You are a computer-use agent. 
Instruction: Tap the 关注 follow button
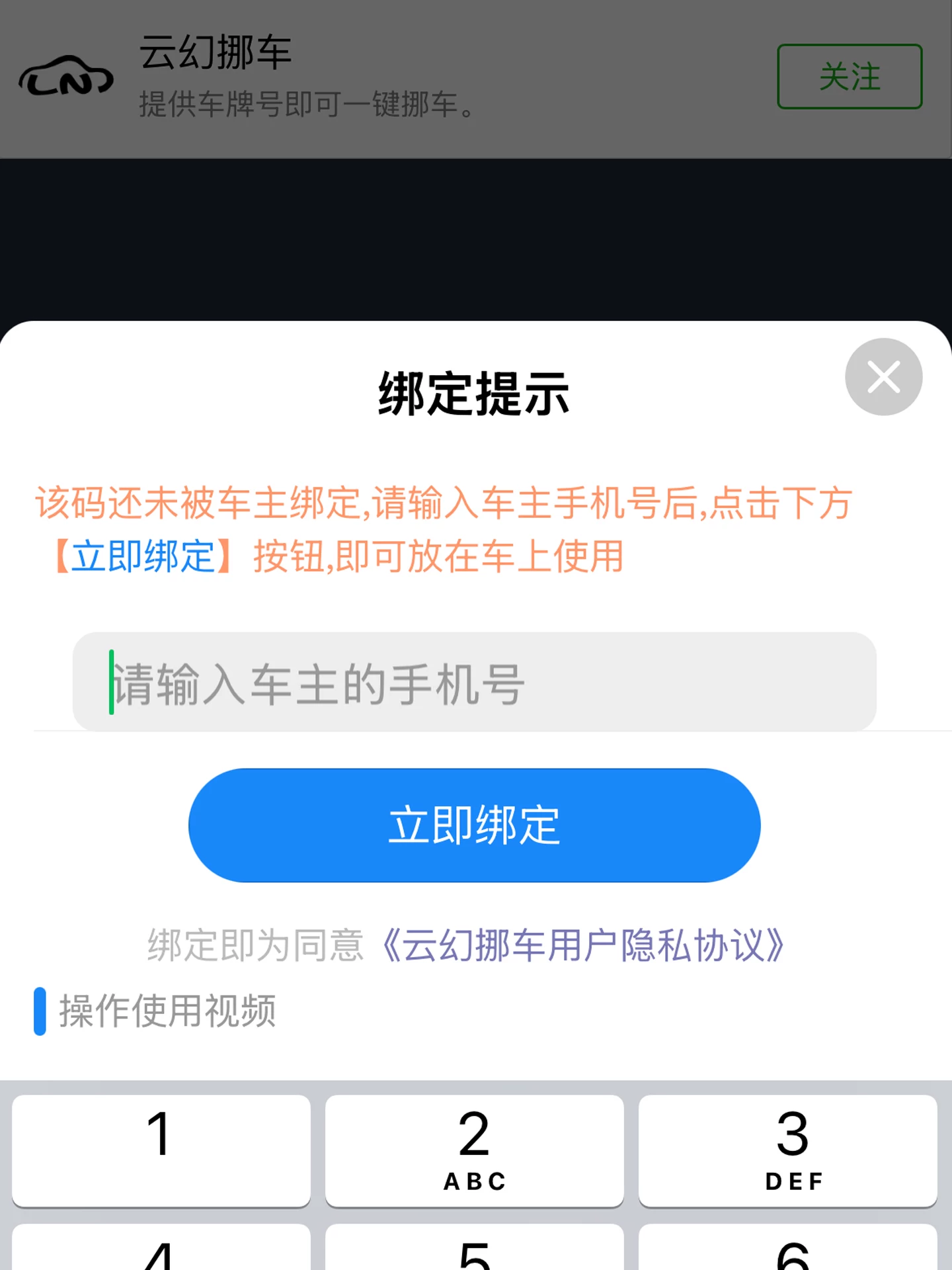[x=849, y=77]
